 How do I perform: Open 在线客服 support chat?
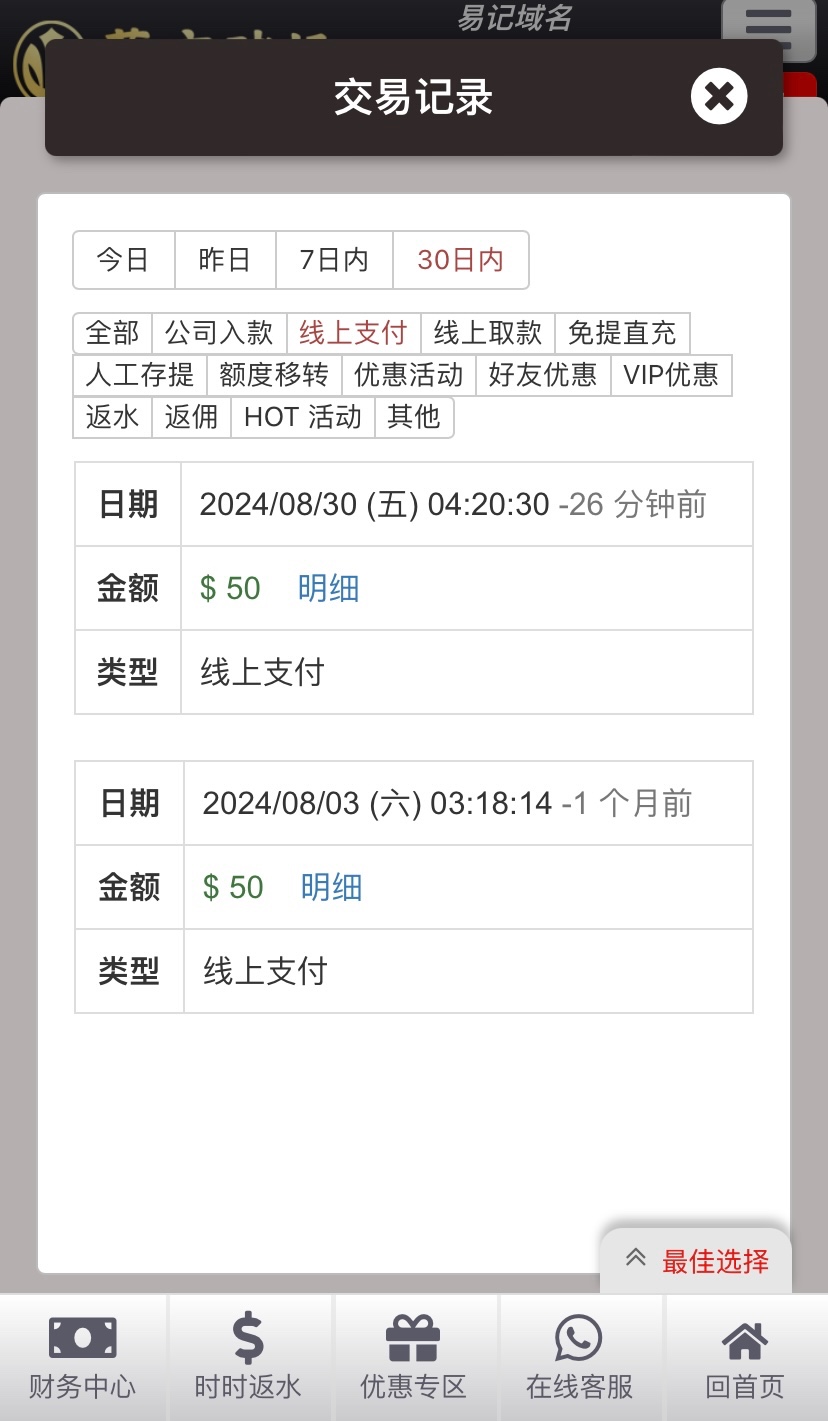579,1357
